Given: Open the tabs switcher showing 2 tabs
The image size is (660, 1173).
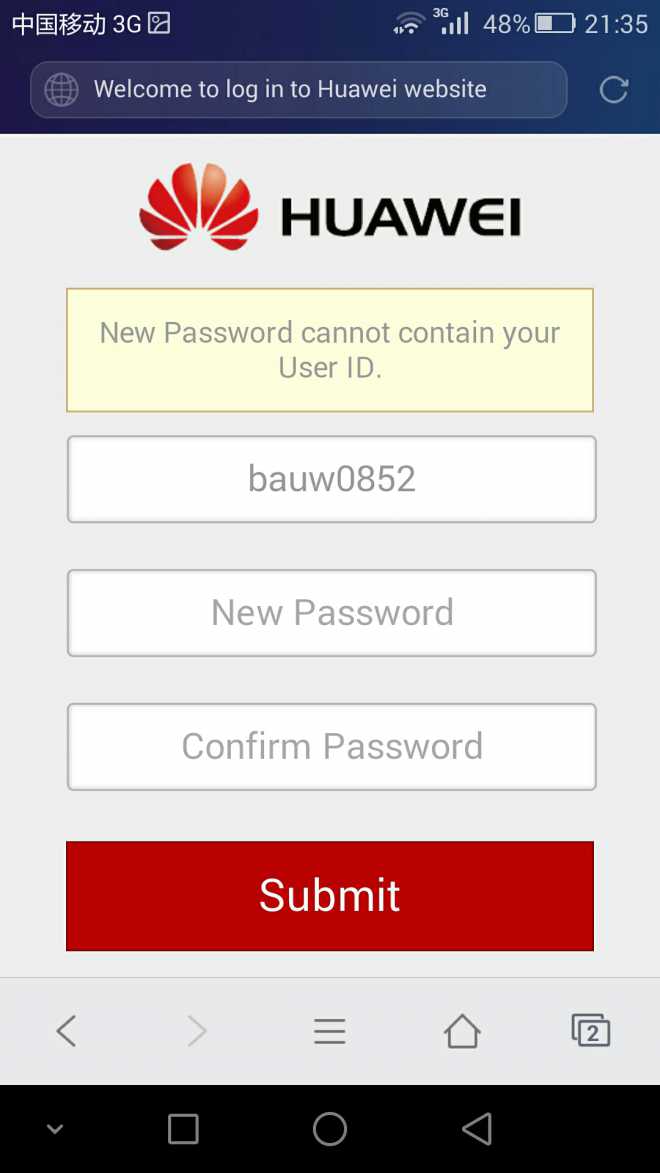Looking at the screenshot, I should 591,1031.
